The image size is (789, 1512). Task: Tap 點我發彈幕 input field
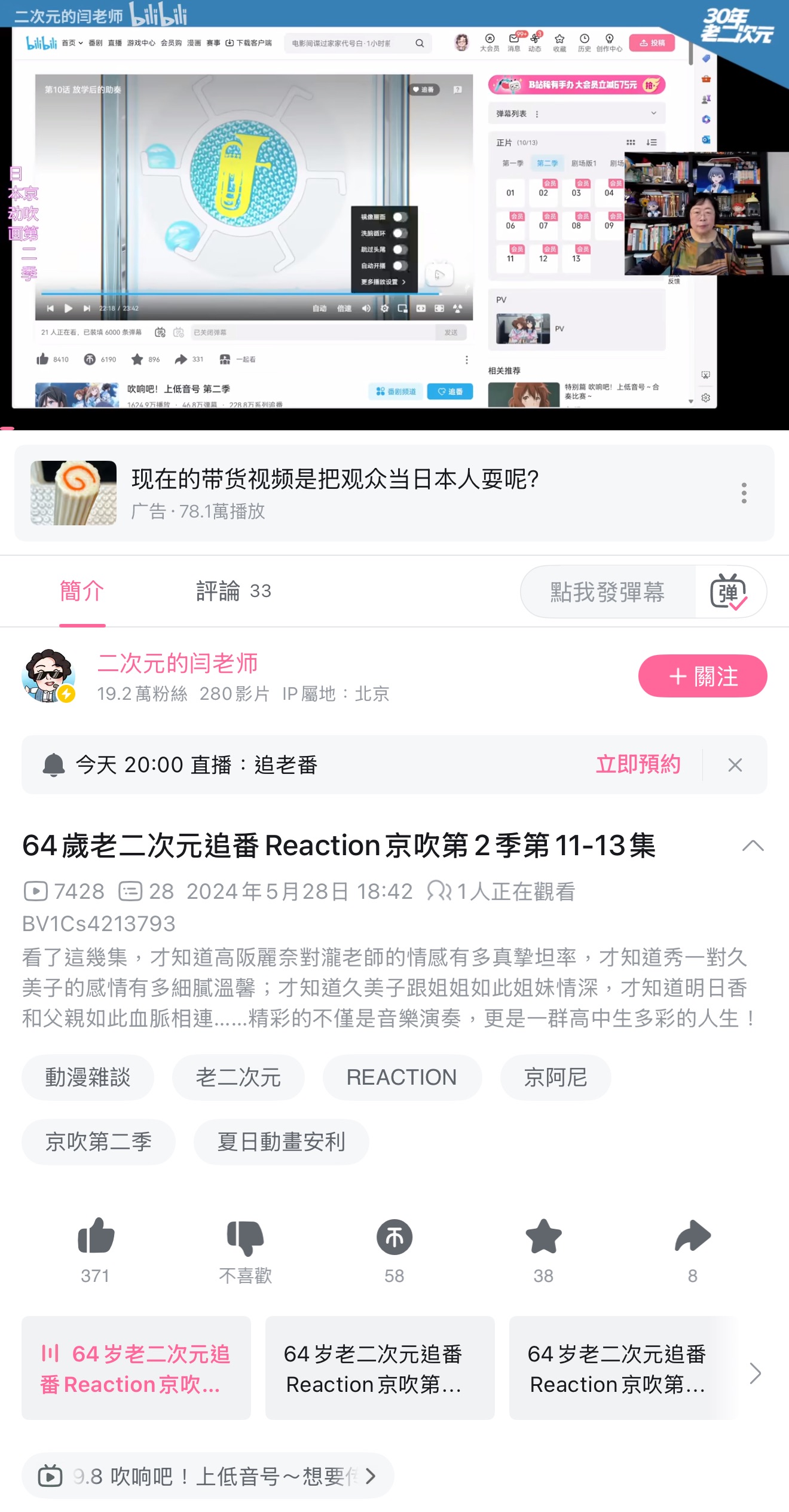tap(607, 592)
